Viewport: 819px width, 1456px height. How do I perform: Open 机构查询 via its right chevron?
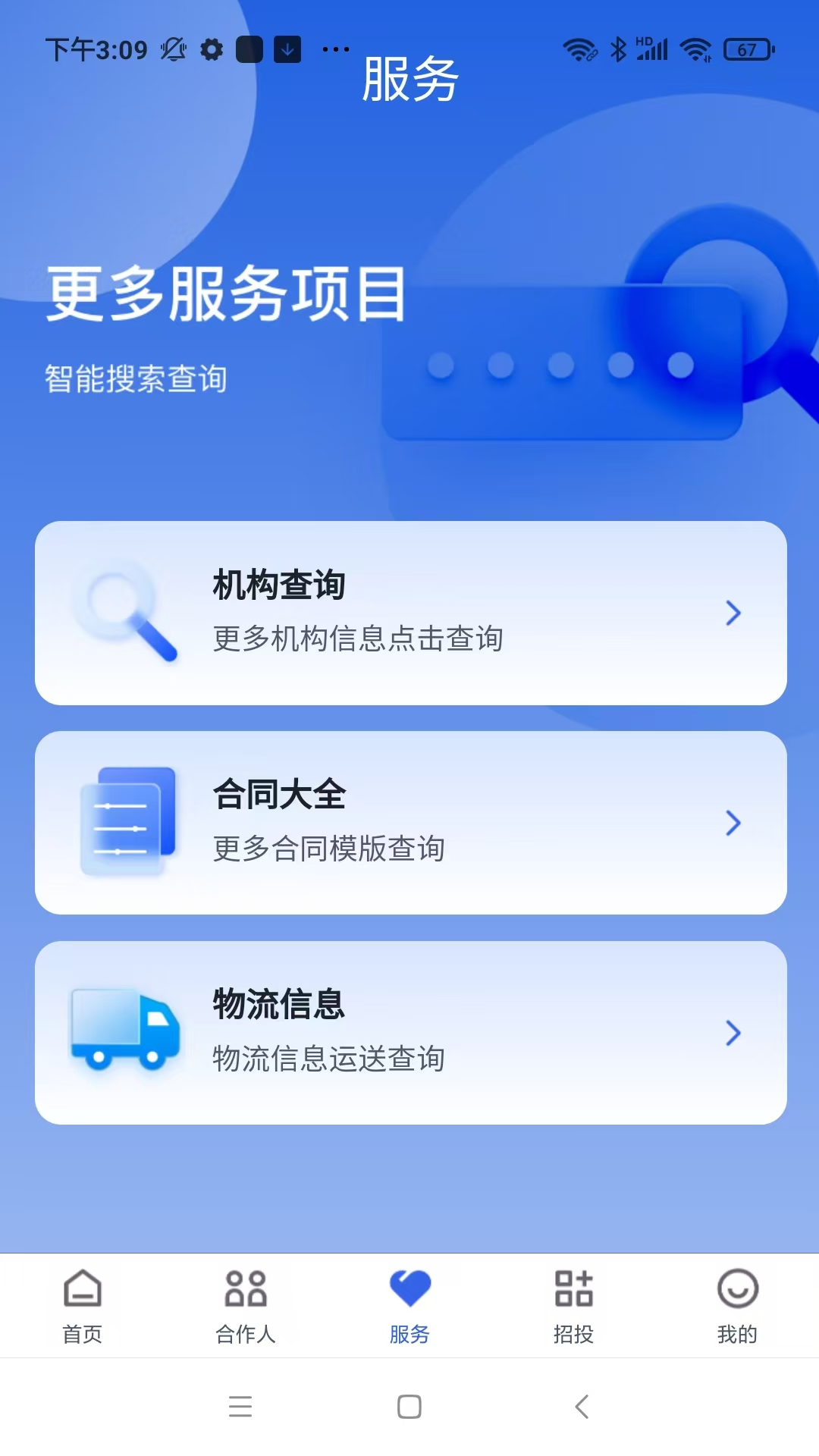(x=733, y=614)
